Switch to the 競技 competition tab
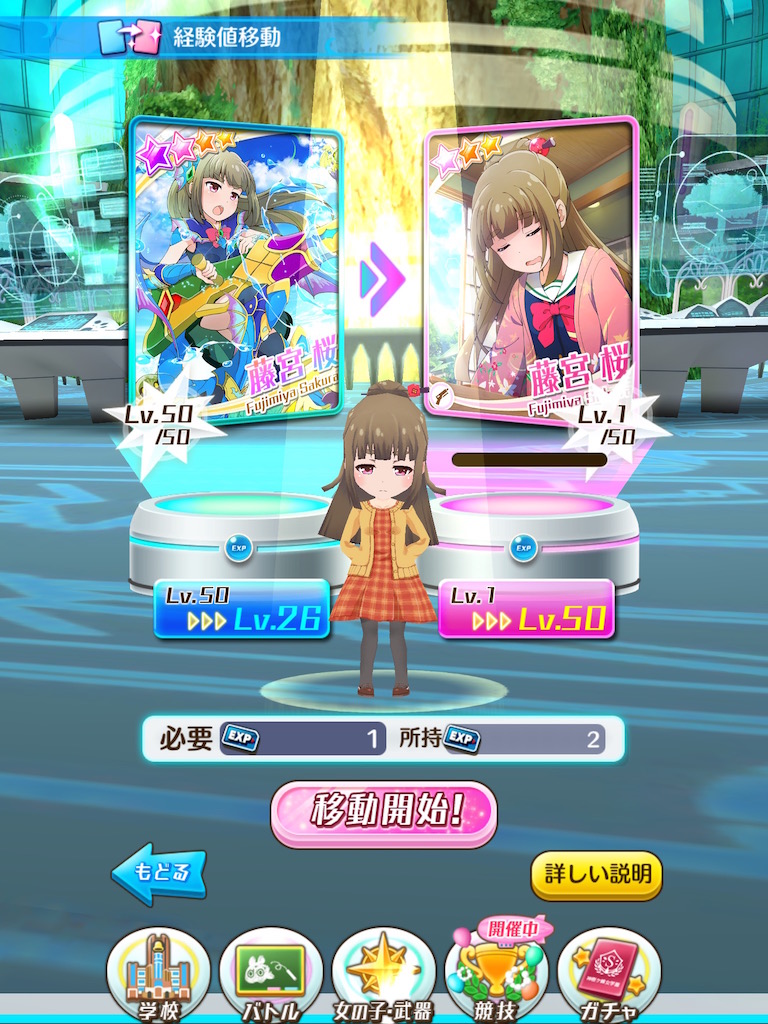The image size is (768, 1024). 496,975
